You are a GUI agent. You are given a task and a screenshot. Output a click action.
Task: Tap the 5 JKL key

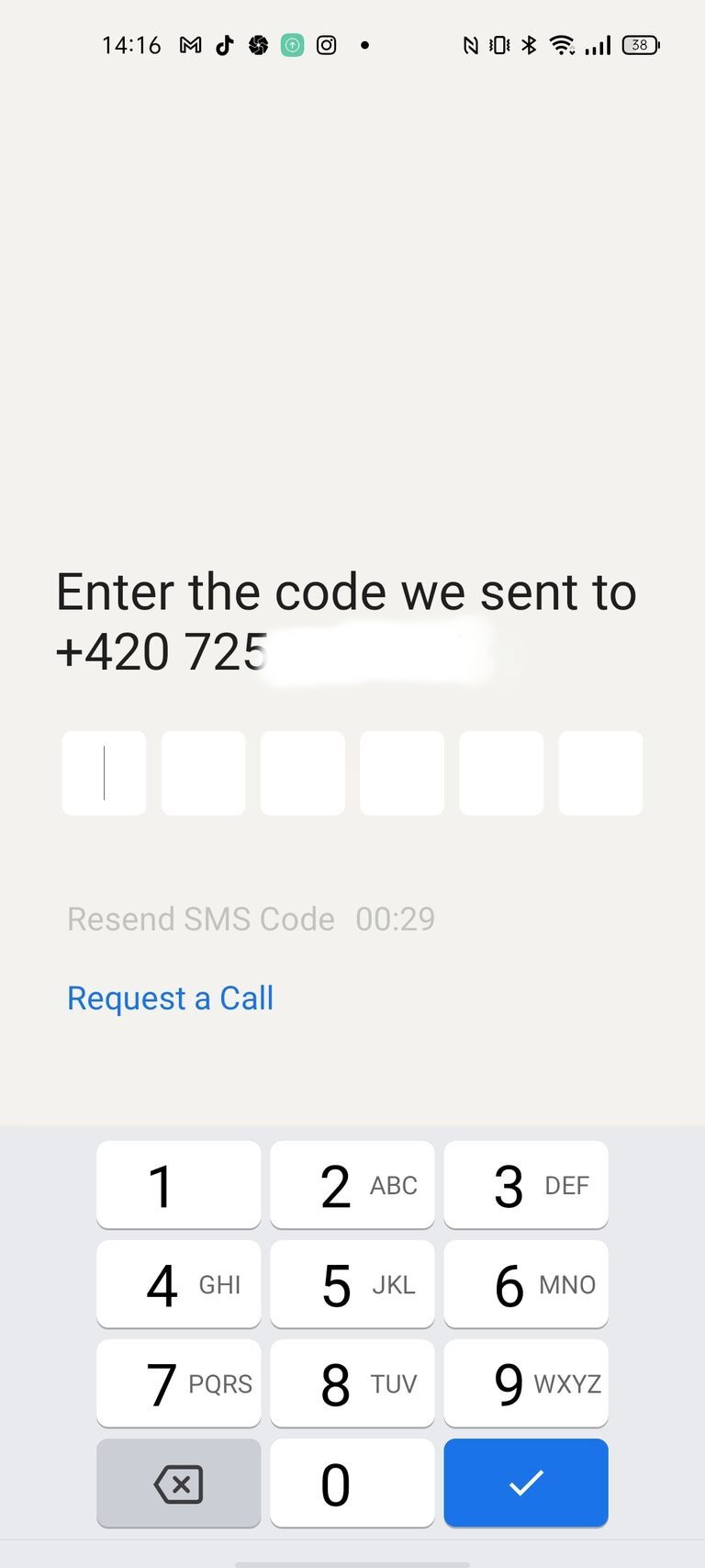tap(352, 1284)
